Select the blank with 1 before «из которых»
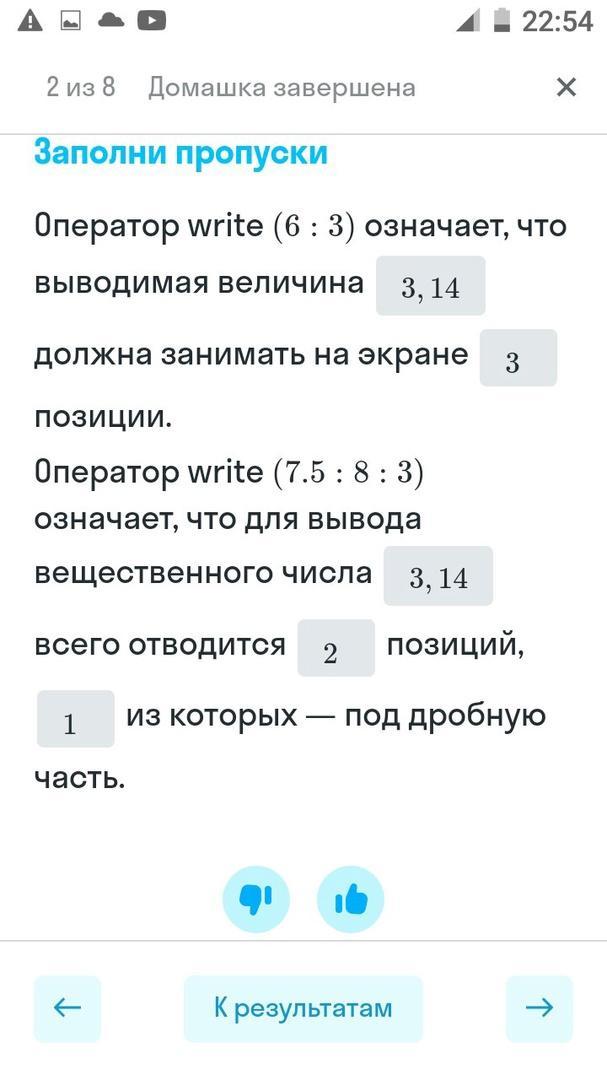 click(76, 719)
